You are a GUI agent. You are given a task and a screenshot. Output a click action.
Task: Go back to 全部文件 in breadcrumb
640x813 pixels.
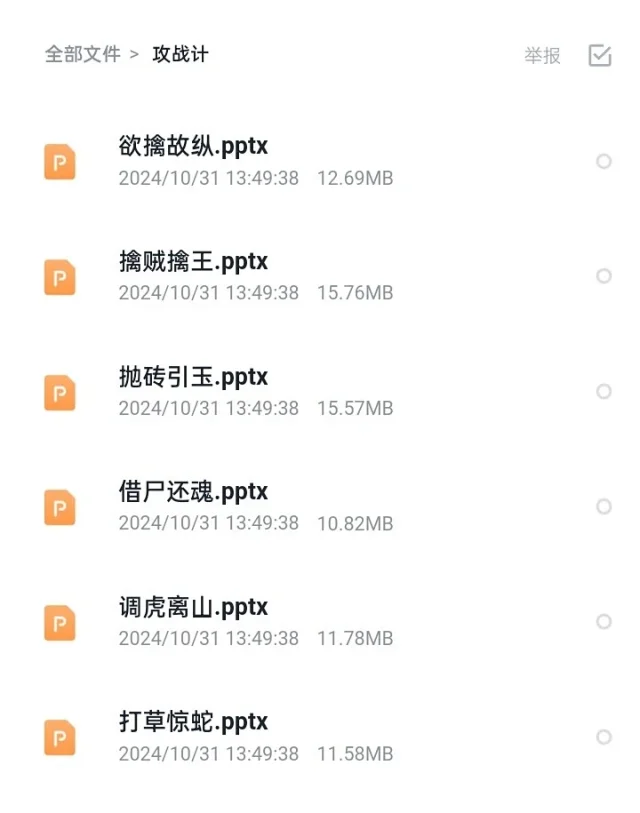pyautogui.click(x=82, y=54)
